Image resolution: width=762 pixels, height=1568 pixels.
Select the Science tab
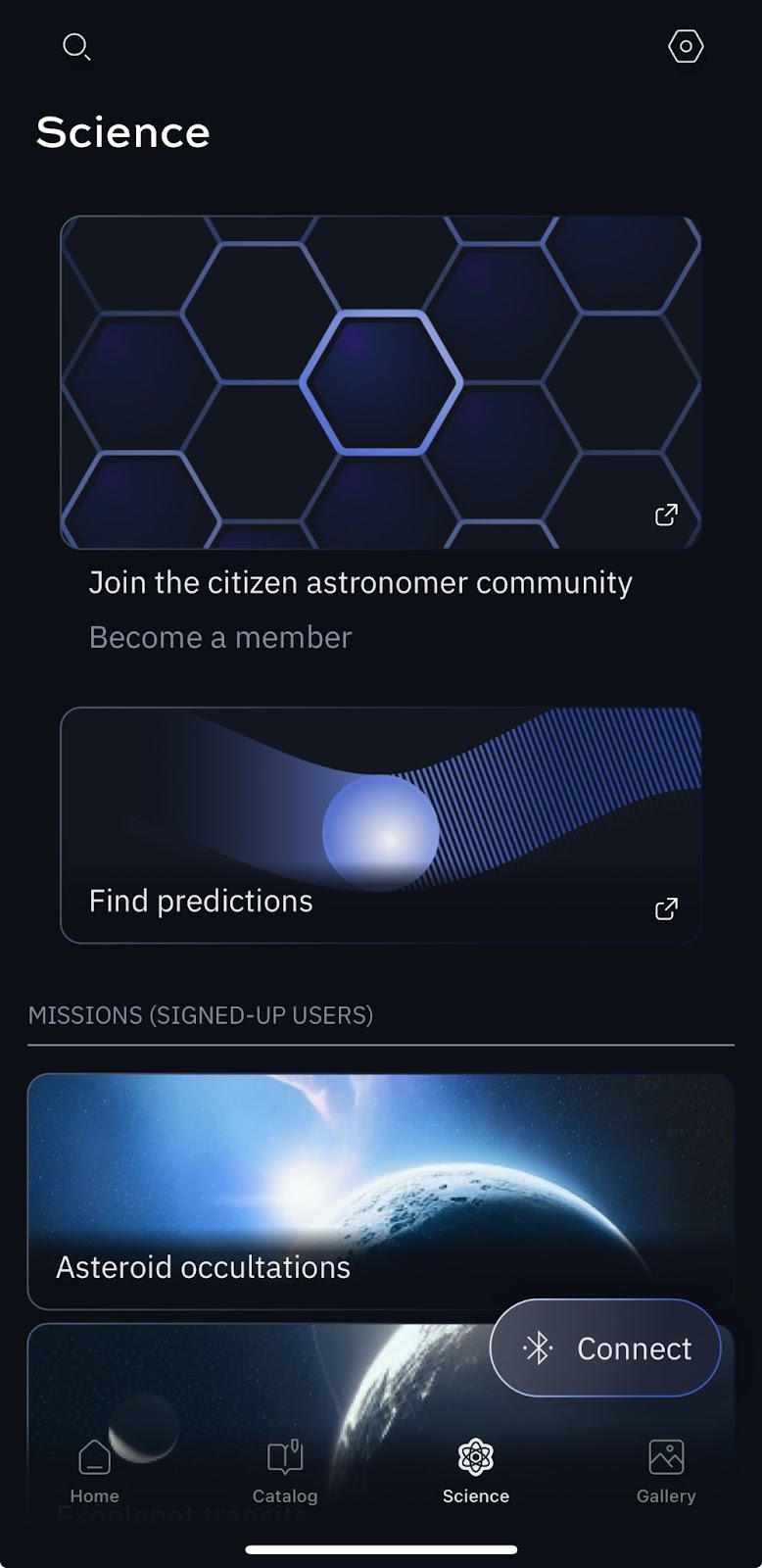pyautogui.click(x=476, y=1472)
